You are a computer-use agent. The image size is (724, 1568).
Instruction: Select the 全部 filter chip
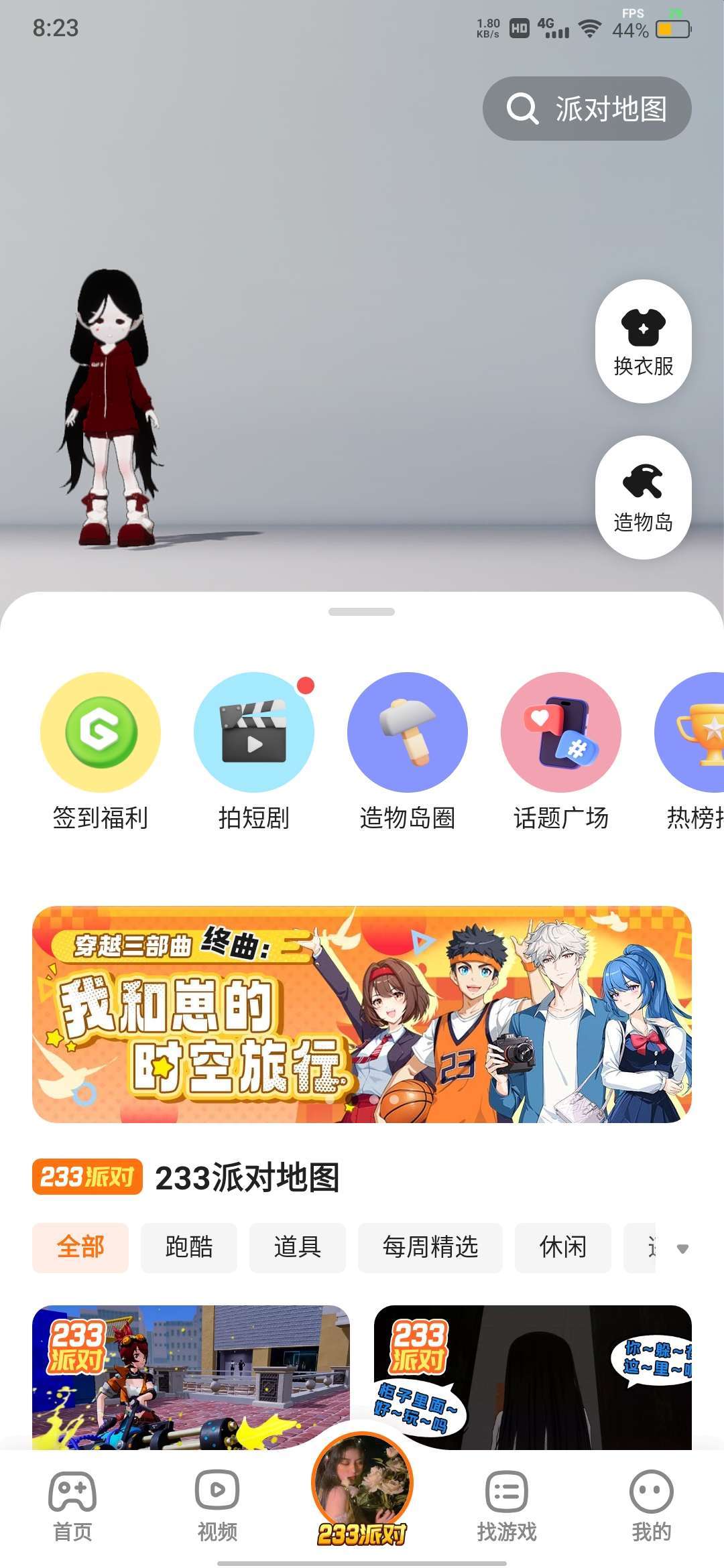80,1247
